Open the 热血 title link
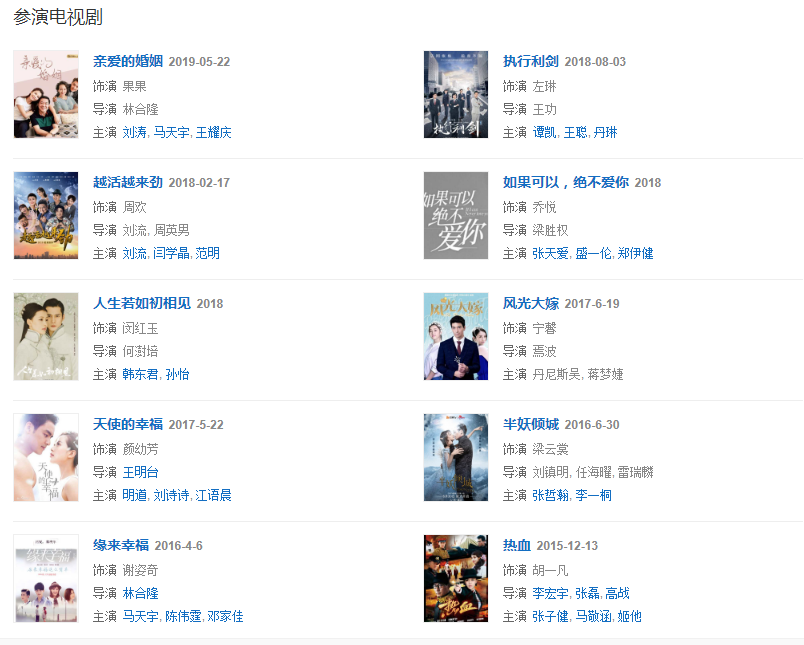This screenshot has width=804, height=645. click(x=517, y=546)
